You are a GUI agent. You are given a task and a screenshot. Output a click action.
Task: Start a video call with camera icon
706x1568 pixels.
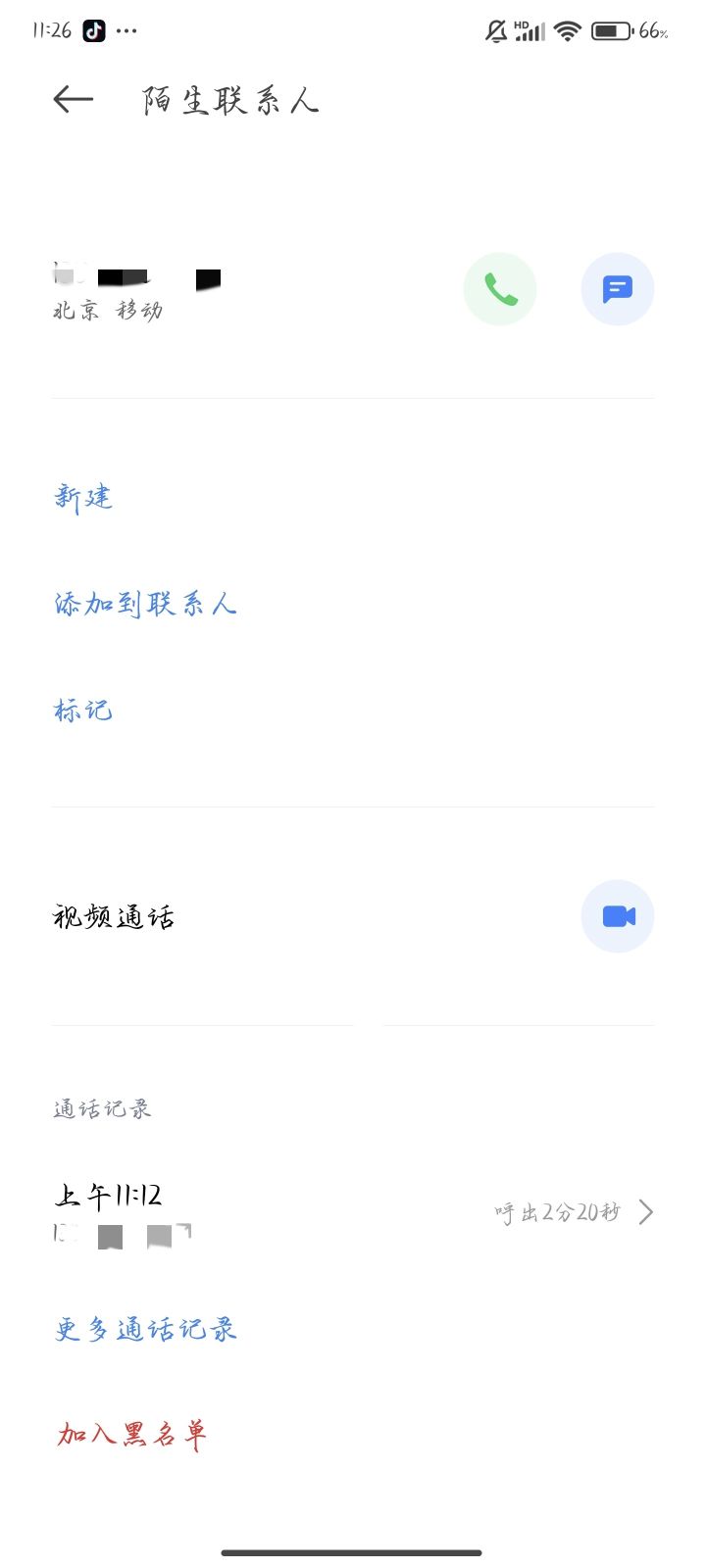coord(617,916)
